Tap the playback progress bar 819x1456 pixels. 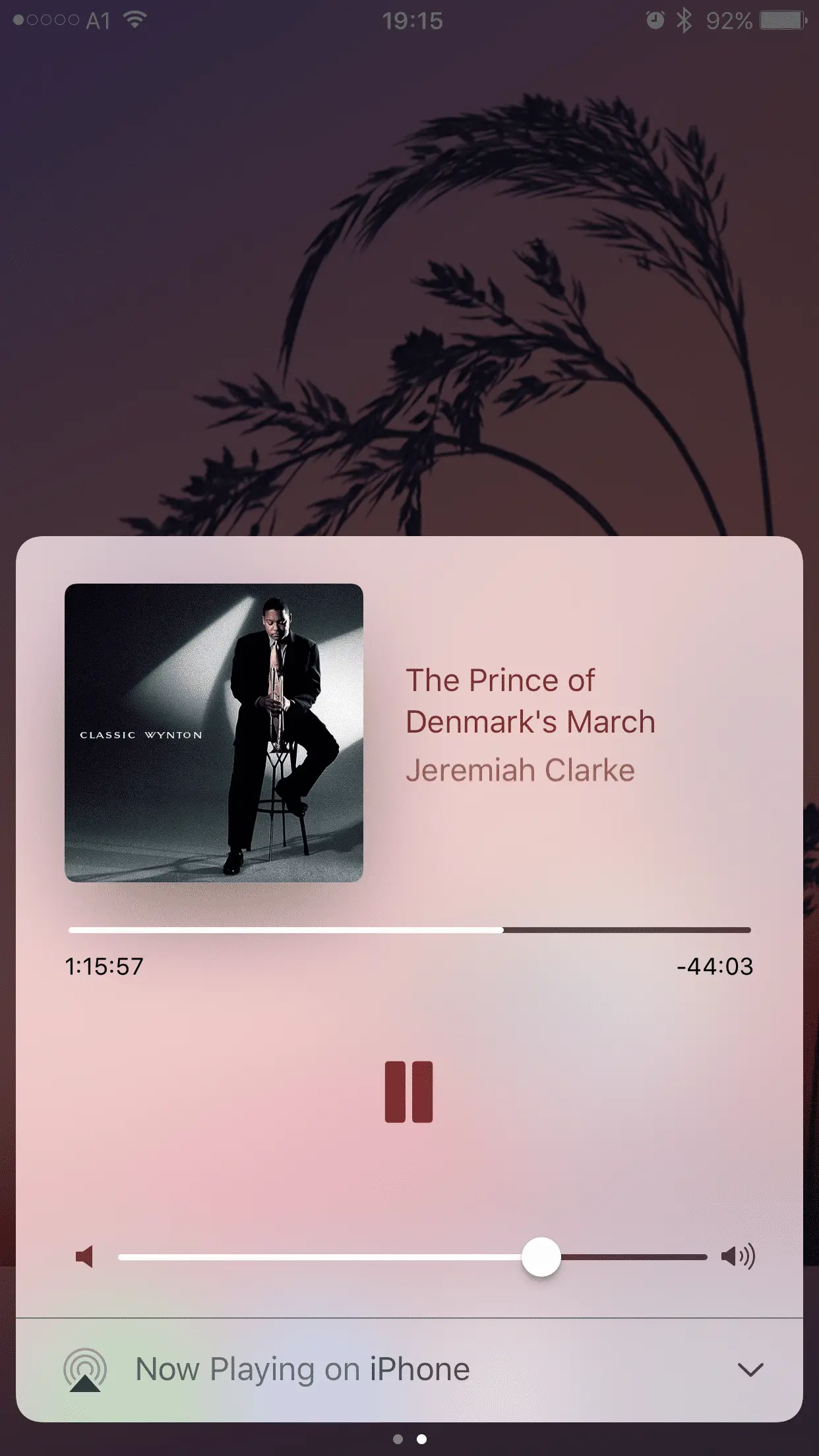409,930
